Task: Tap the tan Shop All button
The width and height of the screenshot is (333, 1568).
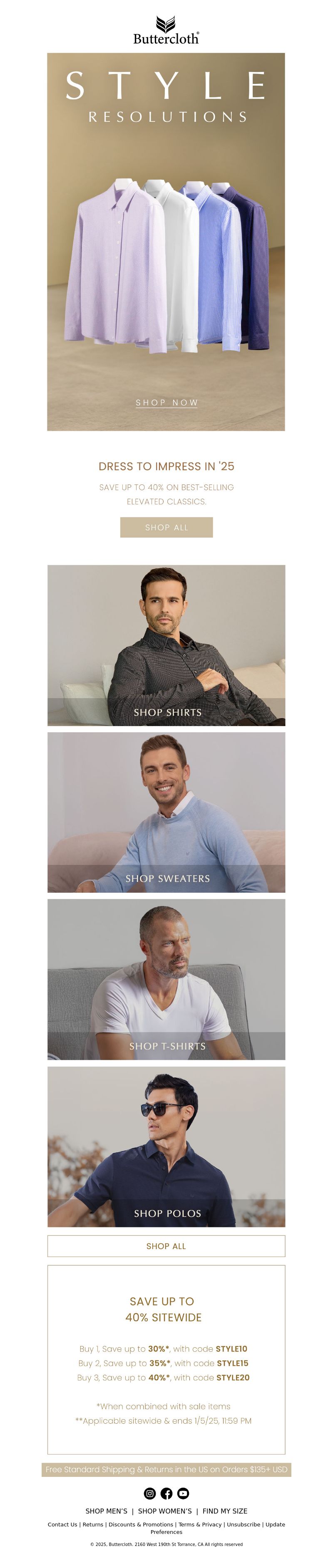Action: 166,527
